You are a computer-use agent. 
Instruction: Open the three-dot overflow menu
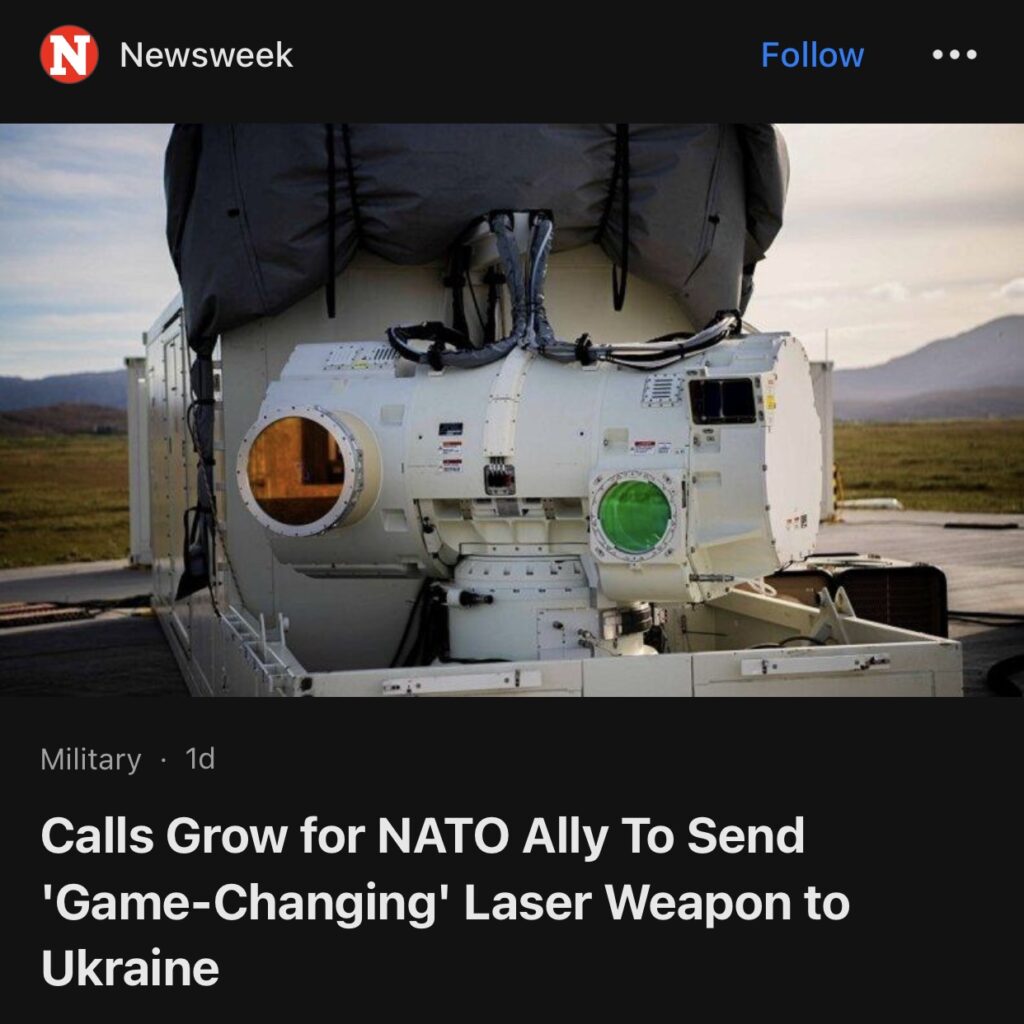coord(954,55)
